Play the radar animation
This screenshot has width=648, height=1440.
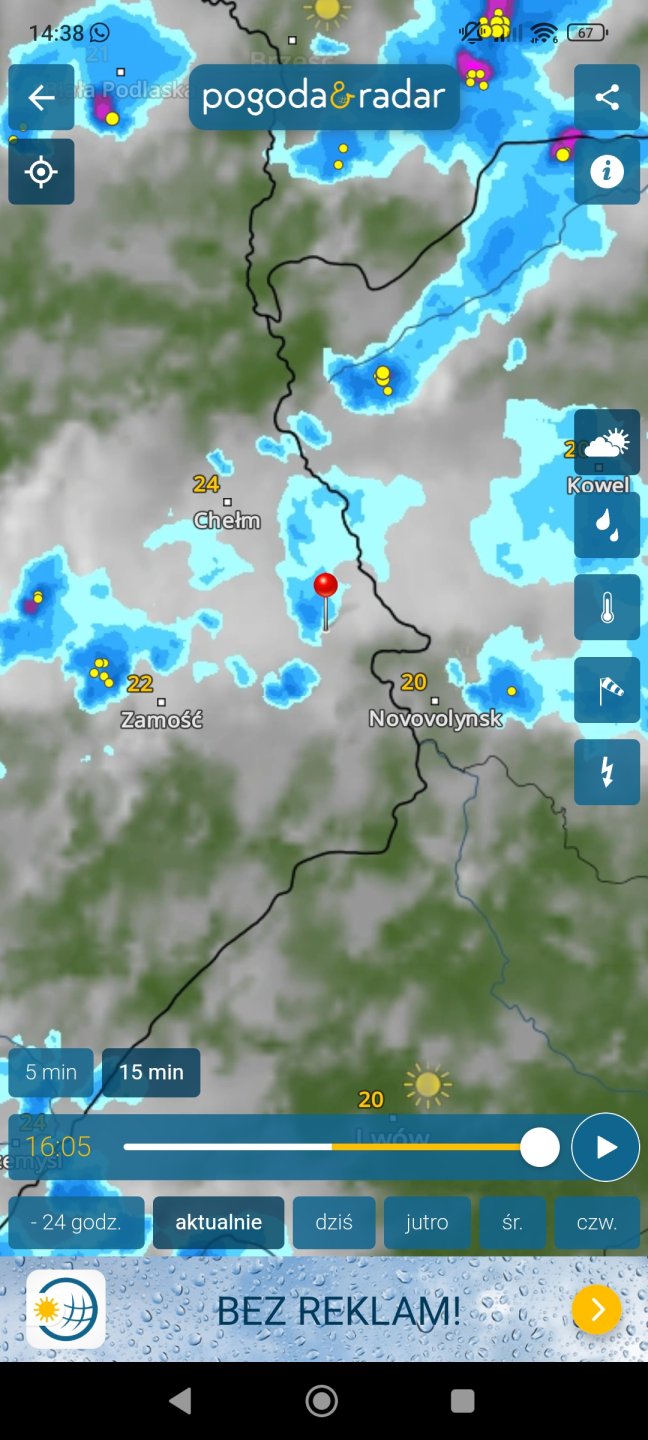(605, 1147)
